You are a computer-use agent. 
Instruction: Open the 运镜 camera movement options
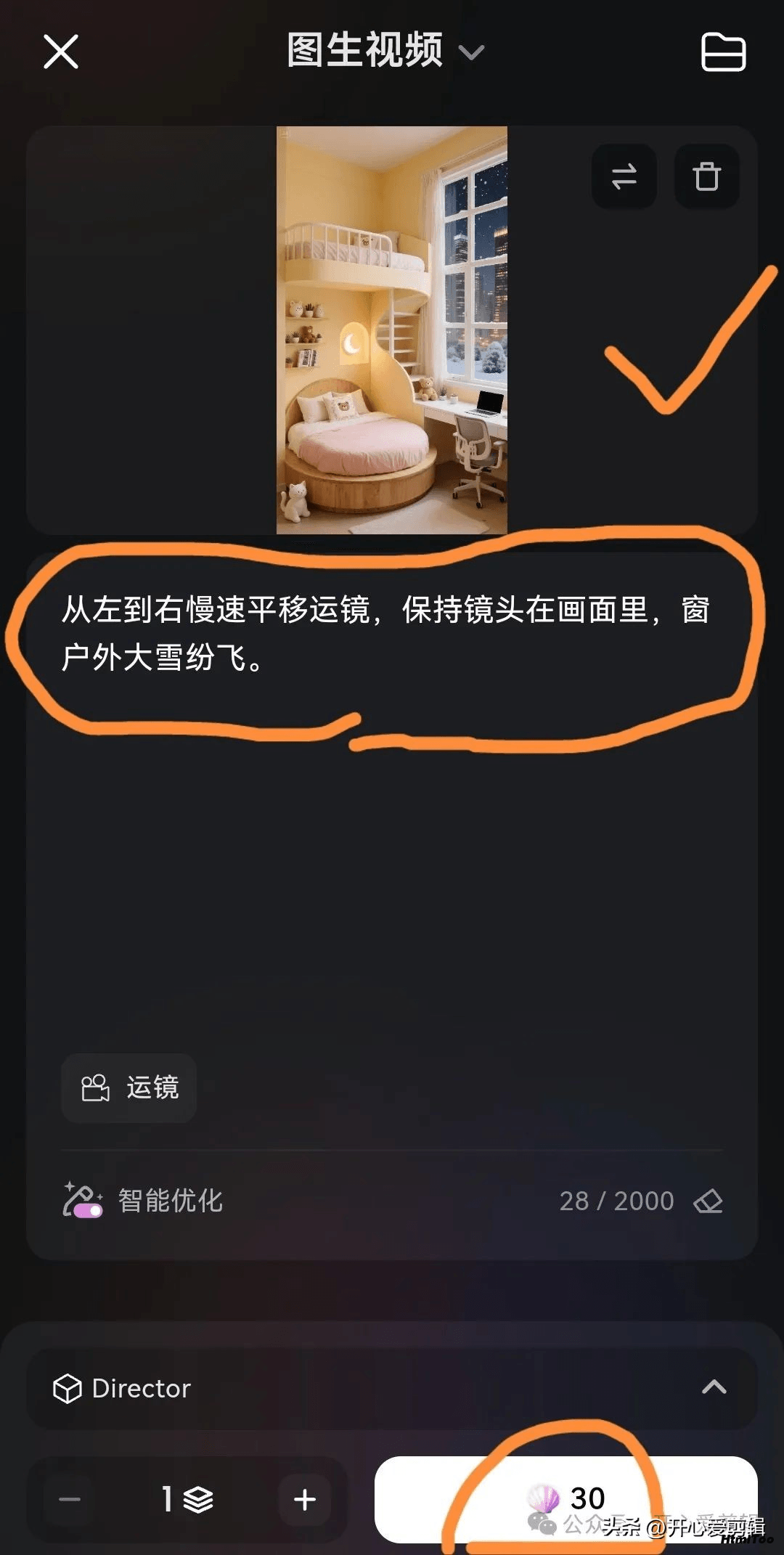128,1087
